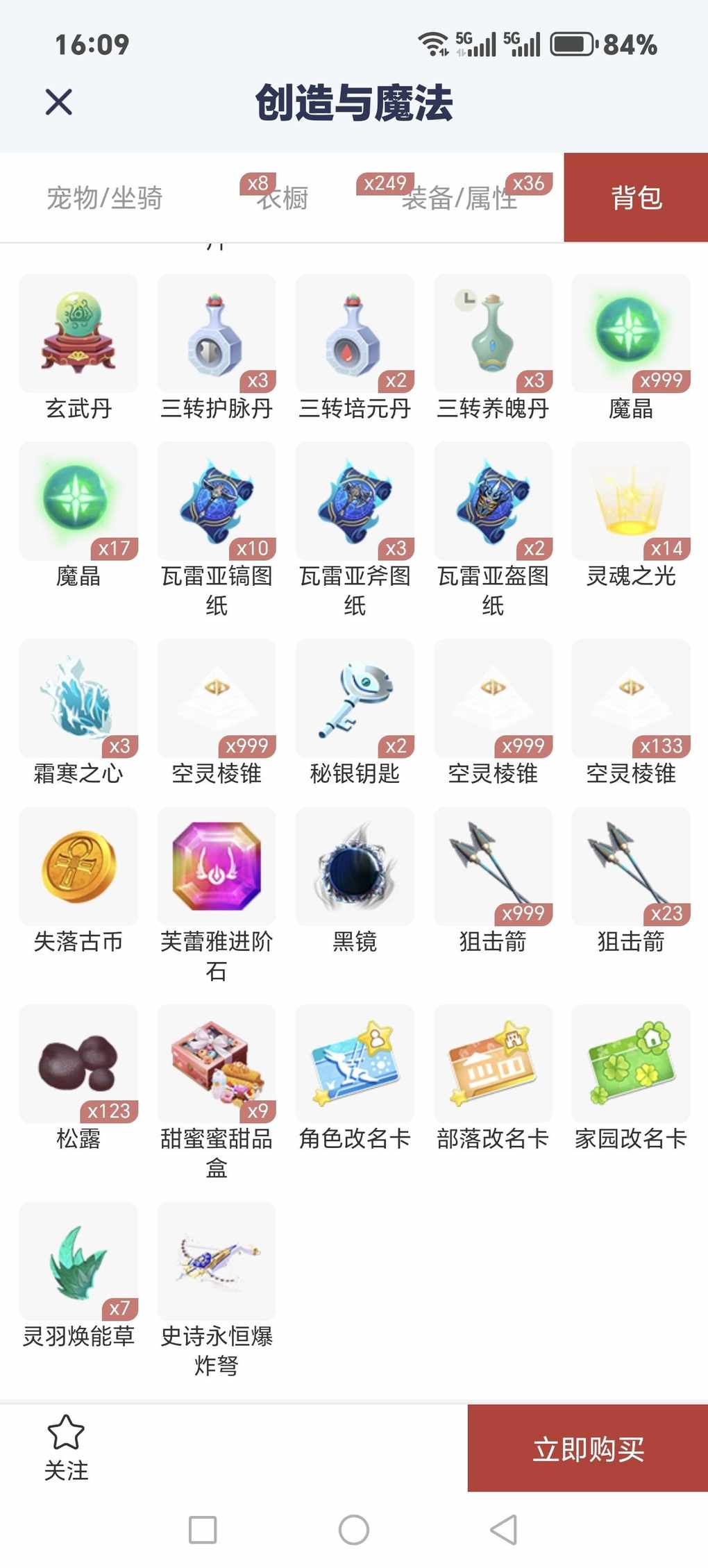Switch to the 宠物/坐骑 tab
Viewport: 708px width, 1568px height.
pos(105,198)
